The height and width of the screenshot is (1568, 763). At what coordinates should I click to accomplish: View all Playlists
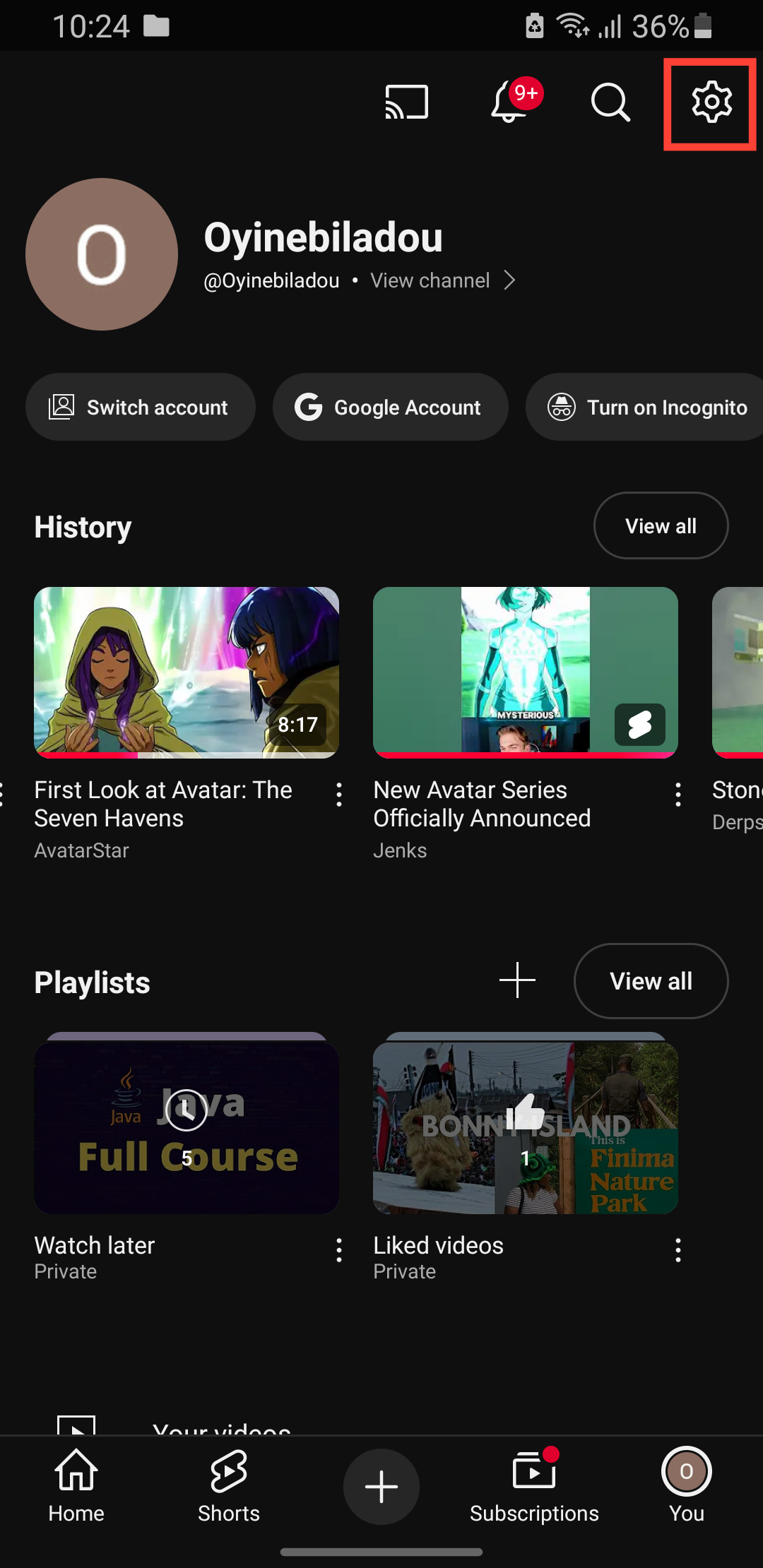click(651, 981)
